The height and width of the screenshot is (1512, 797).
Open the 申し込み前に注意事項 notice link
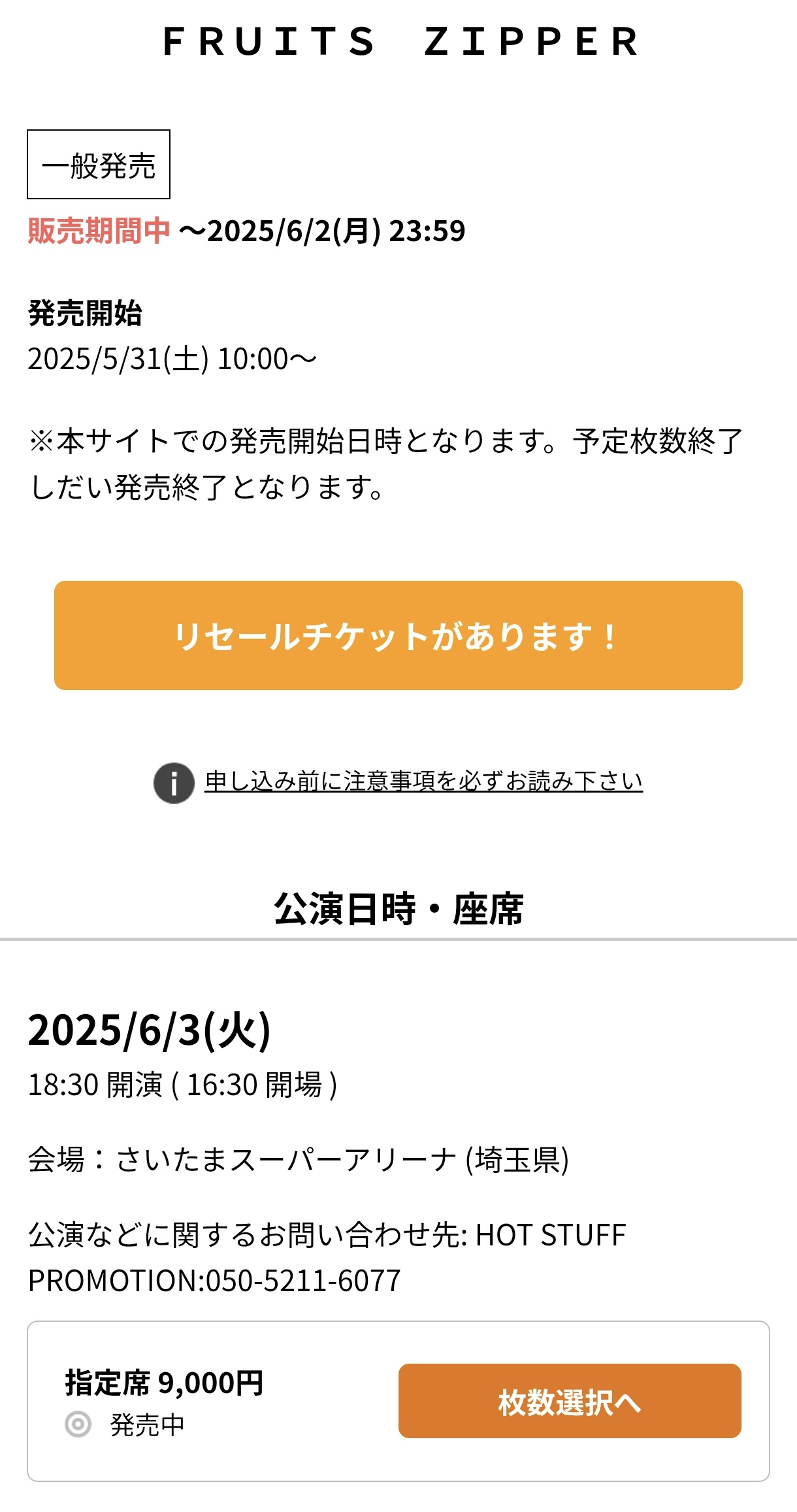(423, 781)
